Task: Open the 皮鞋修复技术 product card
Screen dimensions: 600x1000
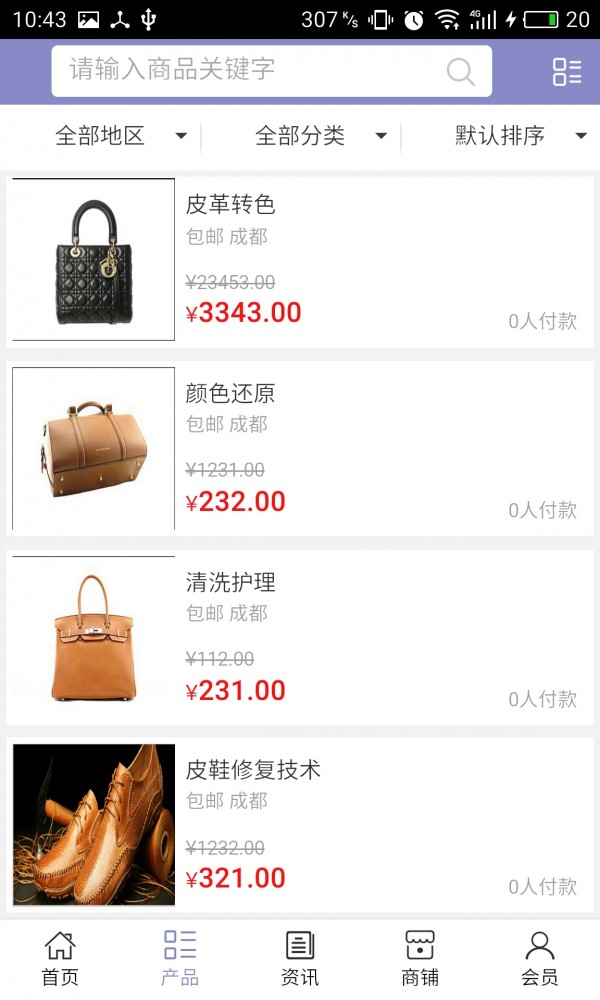Action: (300, 825)
